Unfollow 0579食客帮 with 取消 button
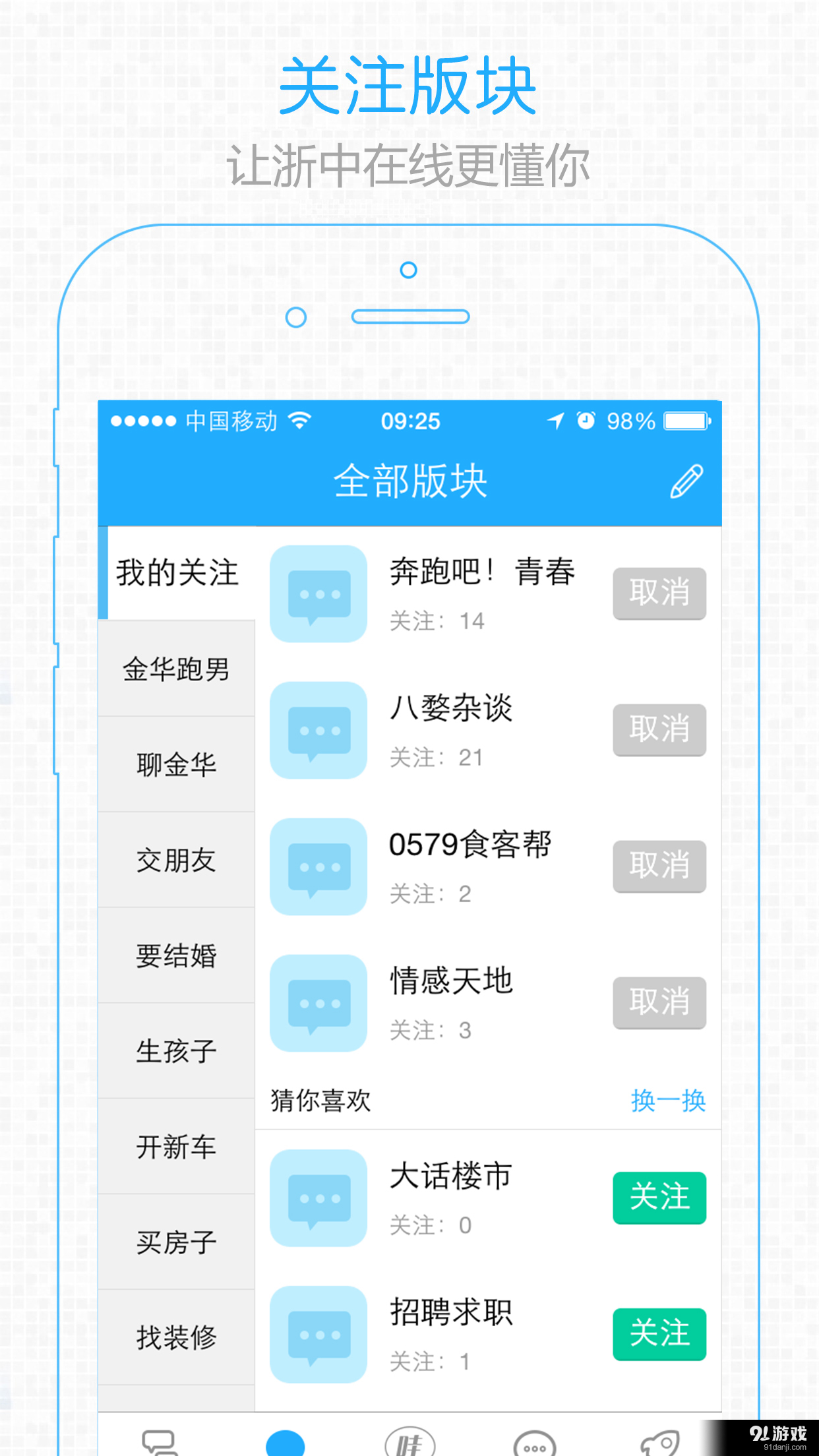Screen dimensions: 819x1456 click(x=659, y=867)
